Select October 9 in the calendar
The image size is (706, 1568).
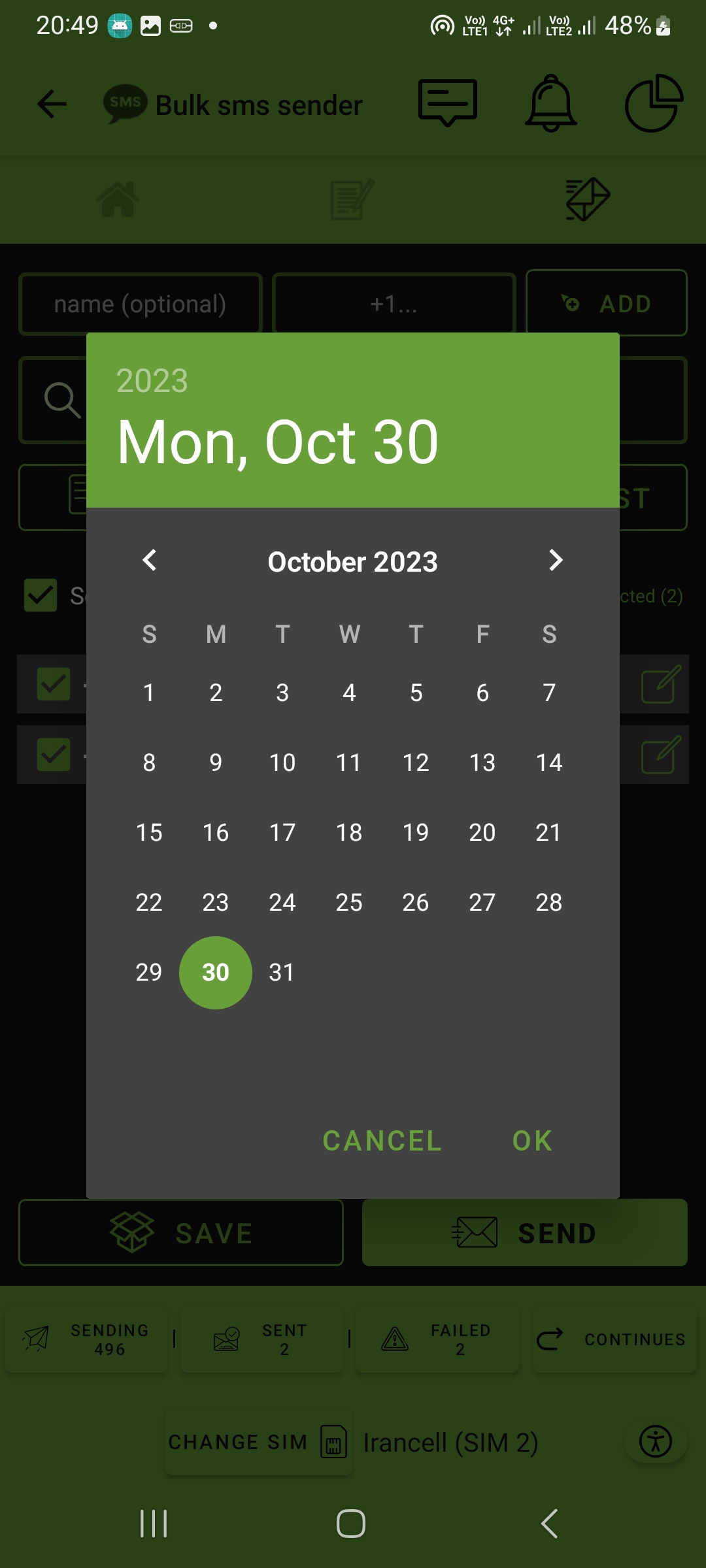tap(216, 762)
